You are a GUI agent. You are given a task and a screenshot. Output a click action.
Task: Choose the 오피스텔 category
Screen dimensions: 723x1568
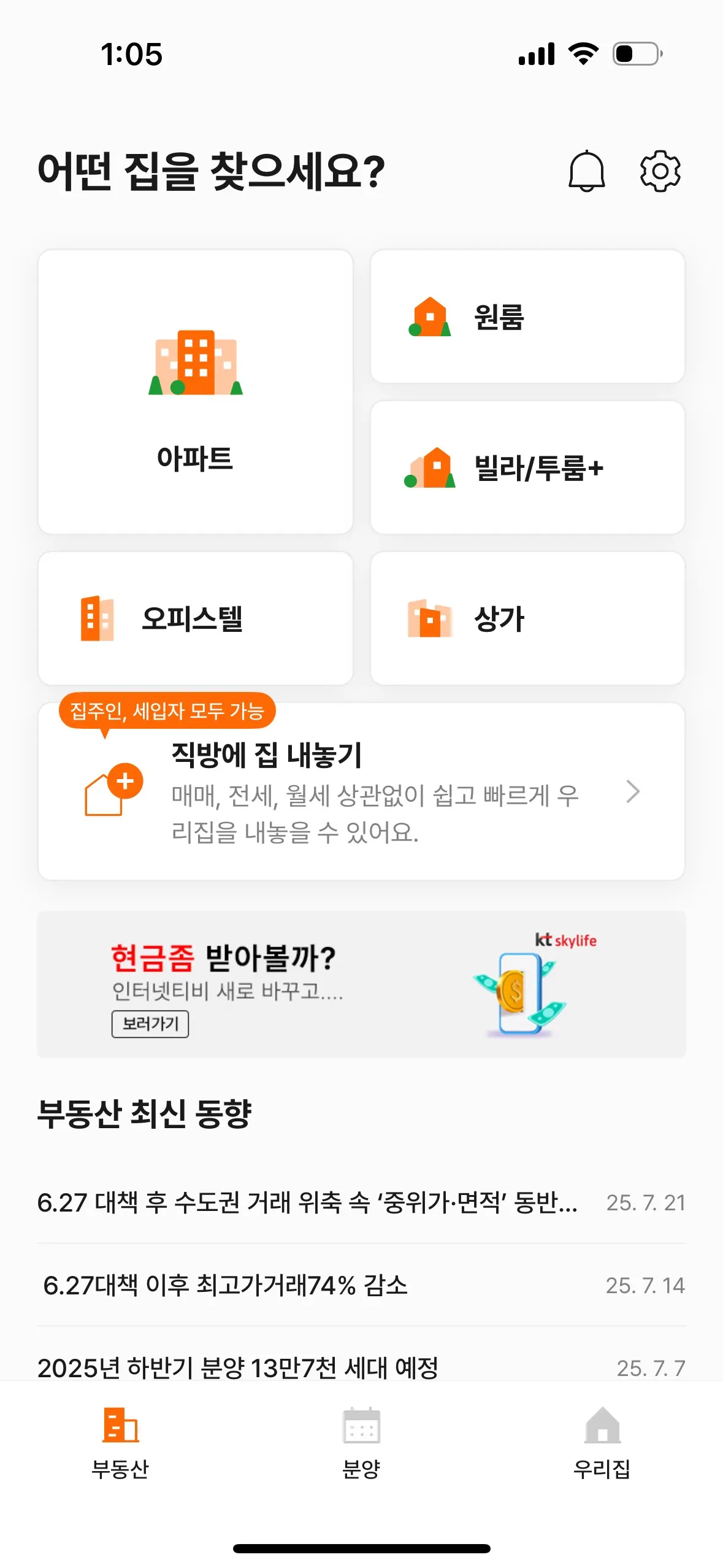click(195, 618)
